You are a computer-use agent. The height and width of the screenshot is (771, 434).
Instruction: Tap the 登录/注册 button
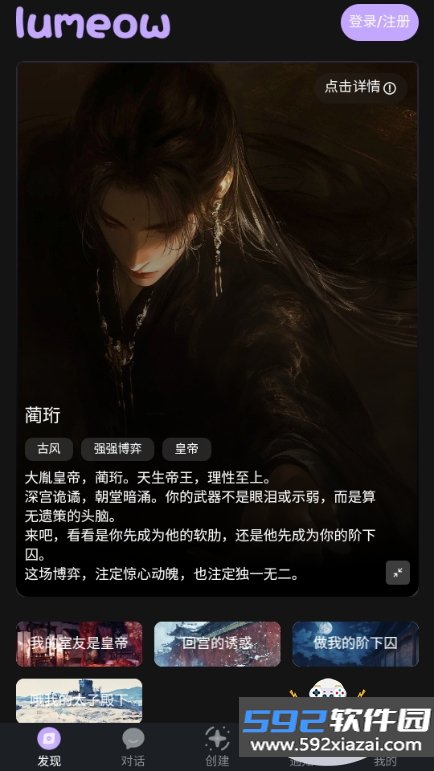click(379, 22)
